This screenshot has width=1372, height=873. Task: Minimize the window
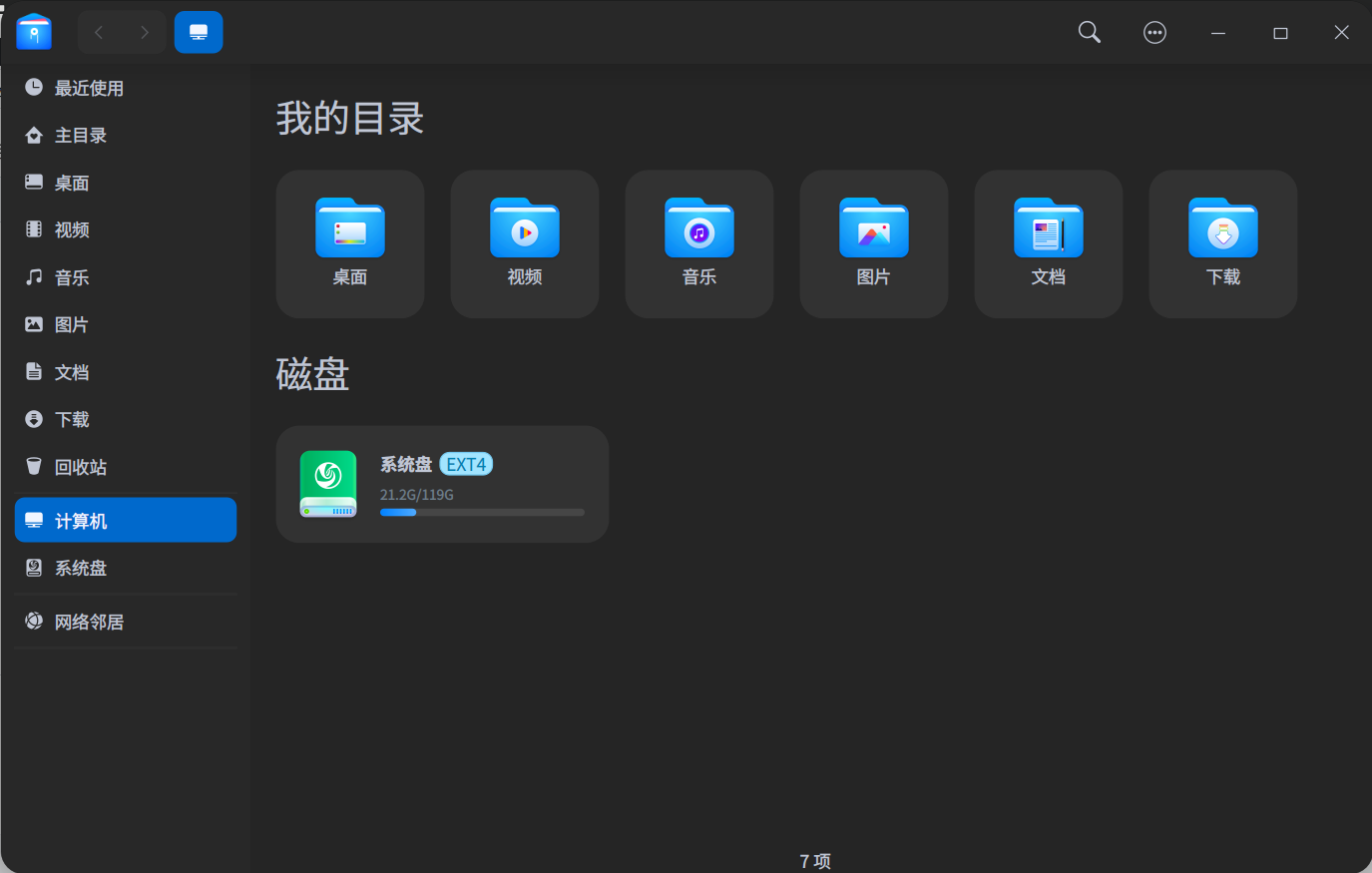(1218, 33)
